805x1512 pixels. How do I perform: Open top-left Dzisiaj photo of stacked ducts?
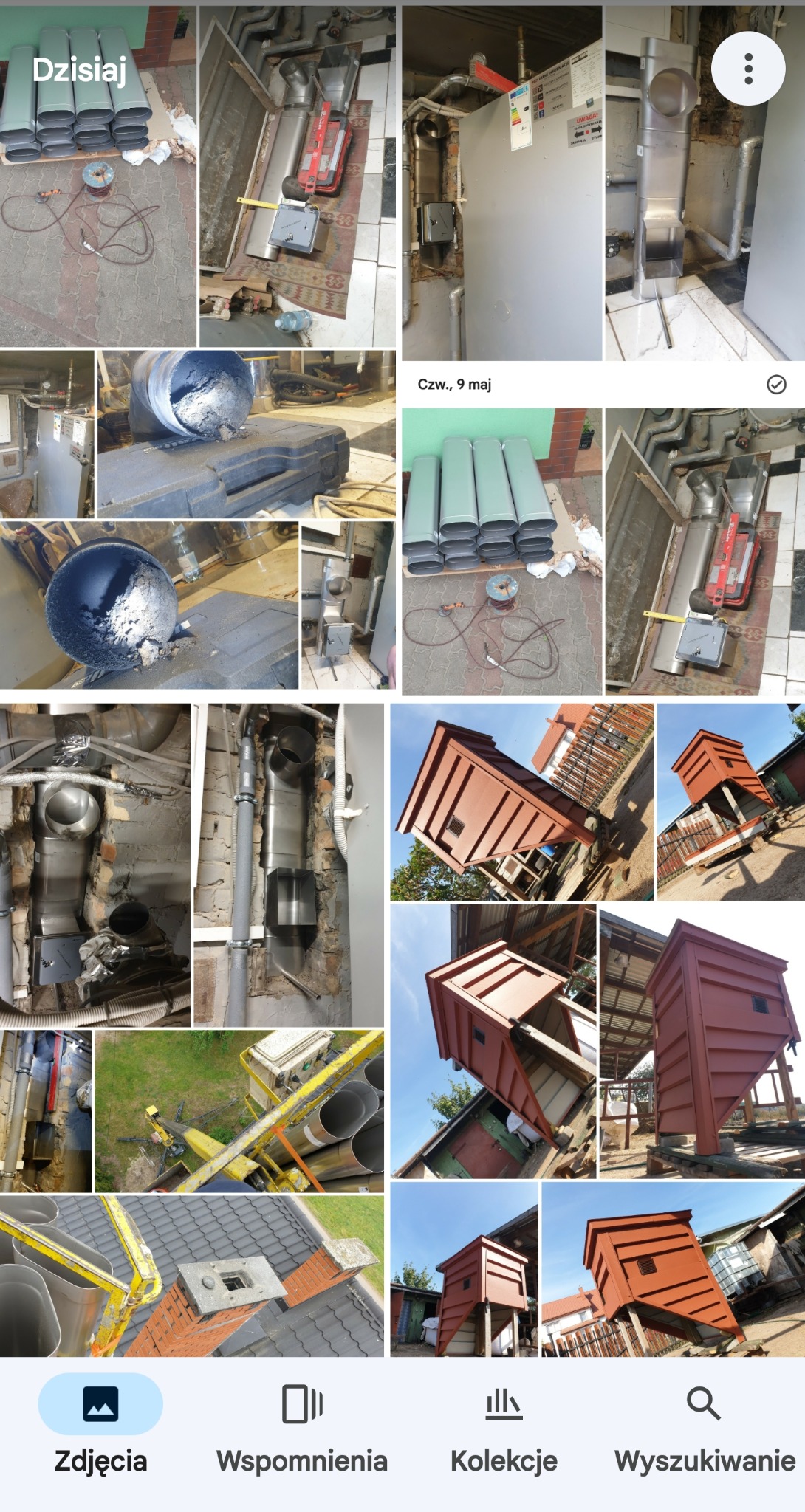point(97,177)
